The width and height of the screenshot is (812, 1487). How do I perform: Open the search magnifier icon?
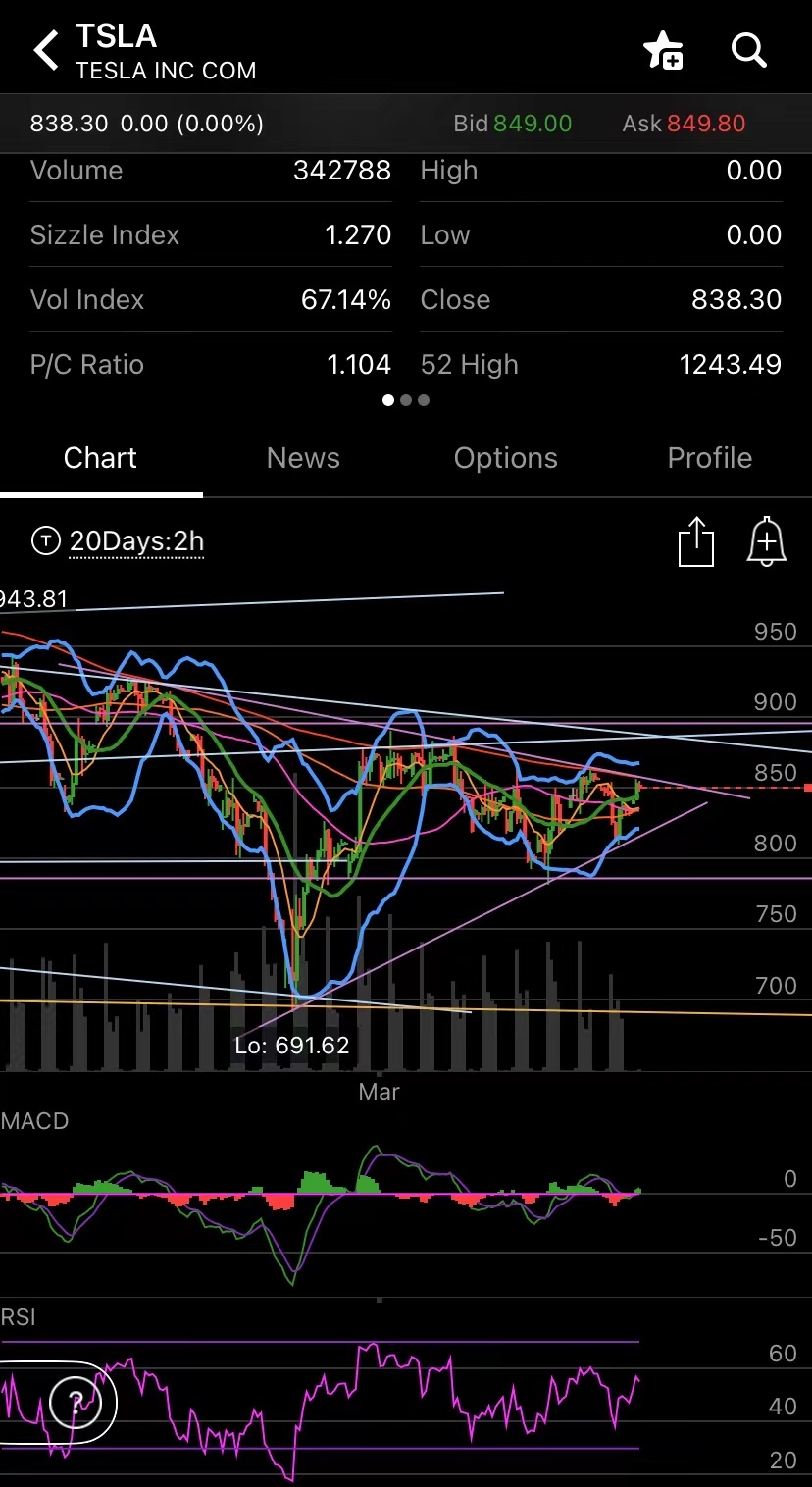[749, 50]
